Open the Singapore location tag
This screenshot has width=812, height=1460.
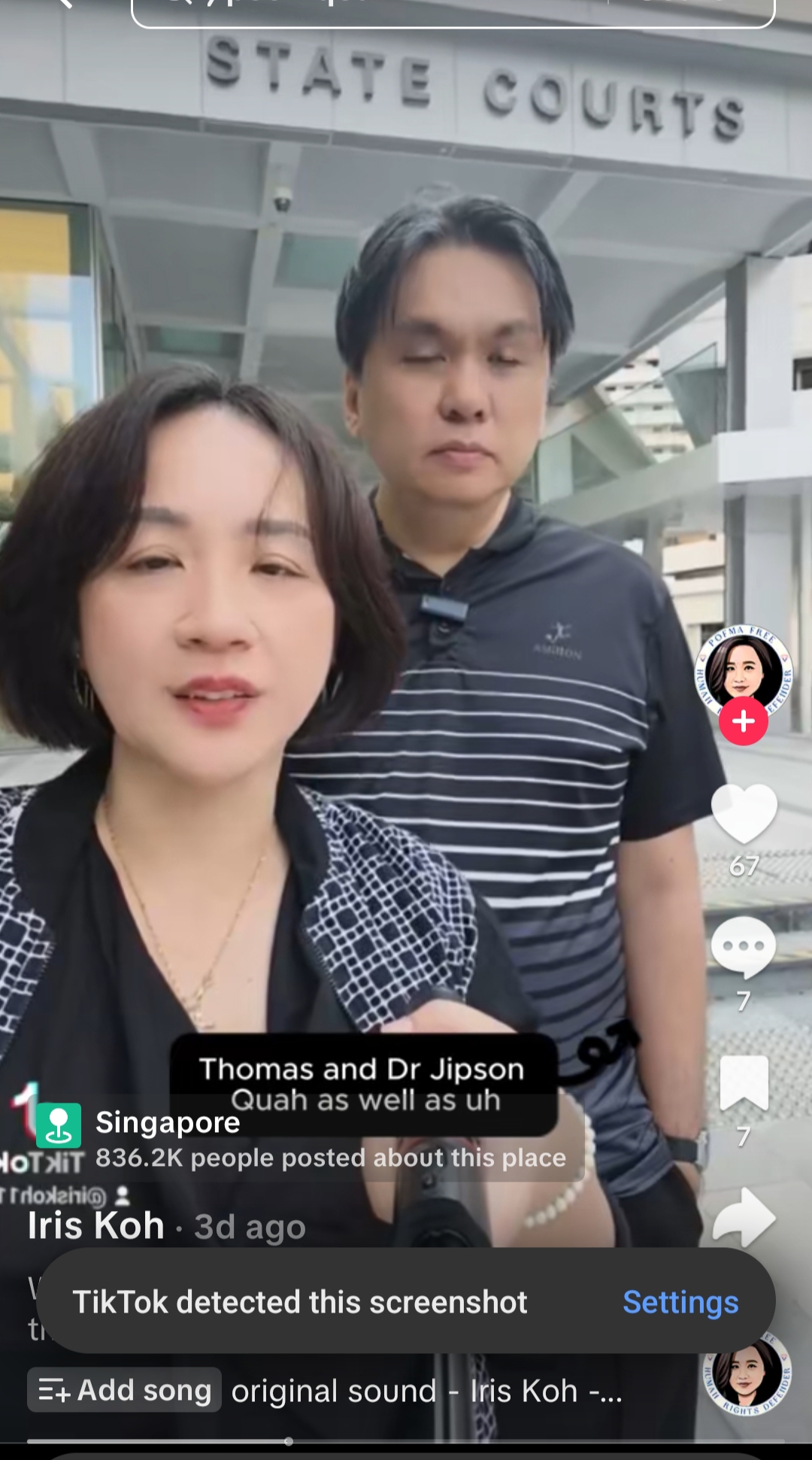[167, 1122]
